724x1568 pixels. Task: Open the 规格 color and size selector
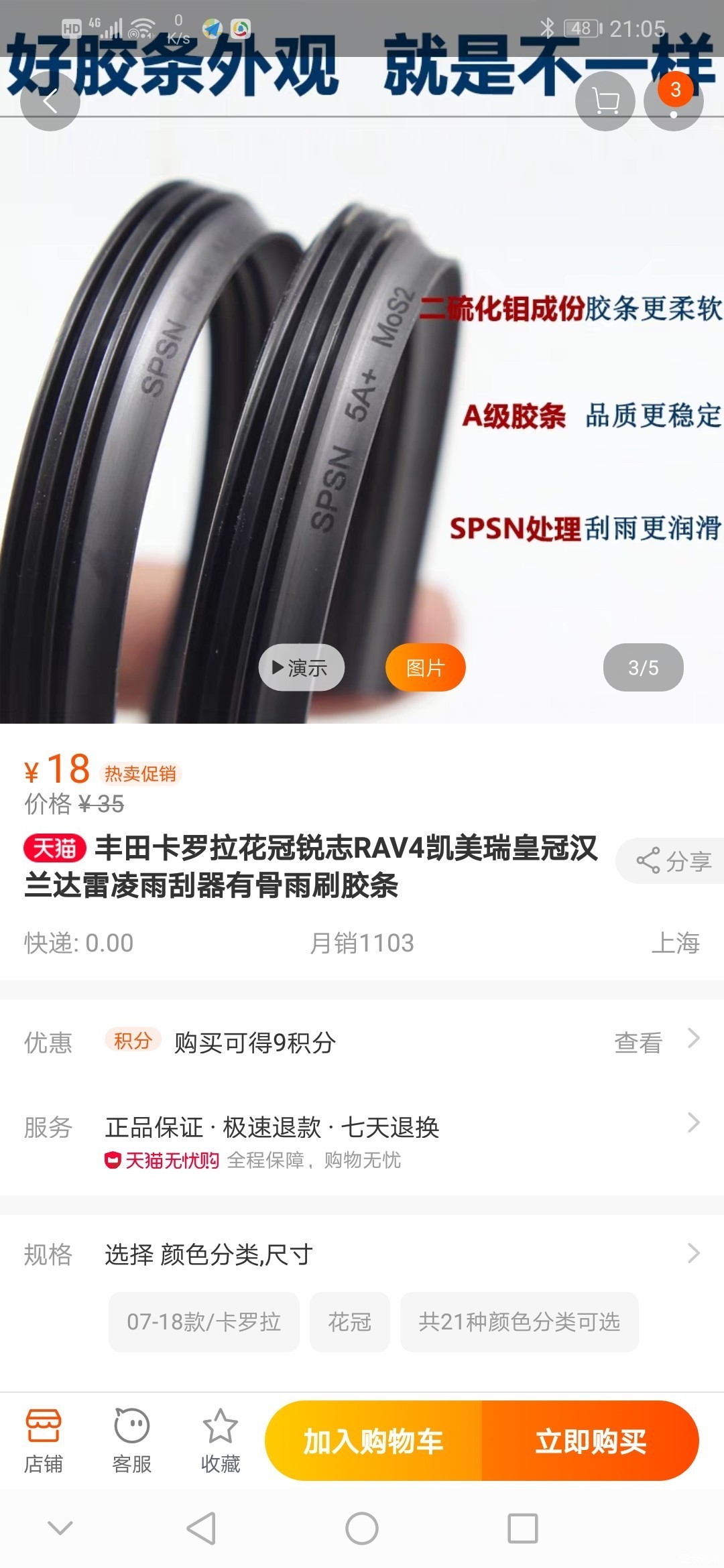coord(362,1254)
